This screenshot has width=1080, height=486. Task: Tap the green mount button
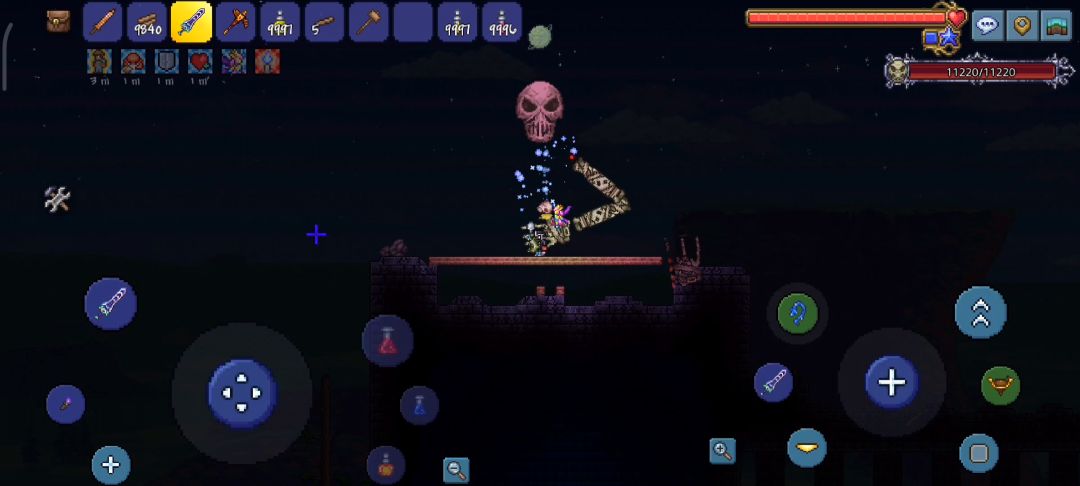coord(1000,385)
